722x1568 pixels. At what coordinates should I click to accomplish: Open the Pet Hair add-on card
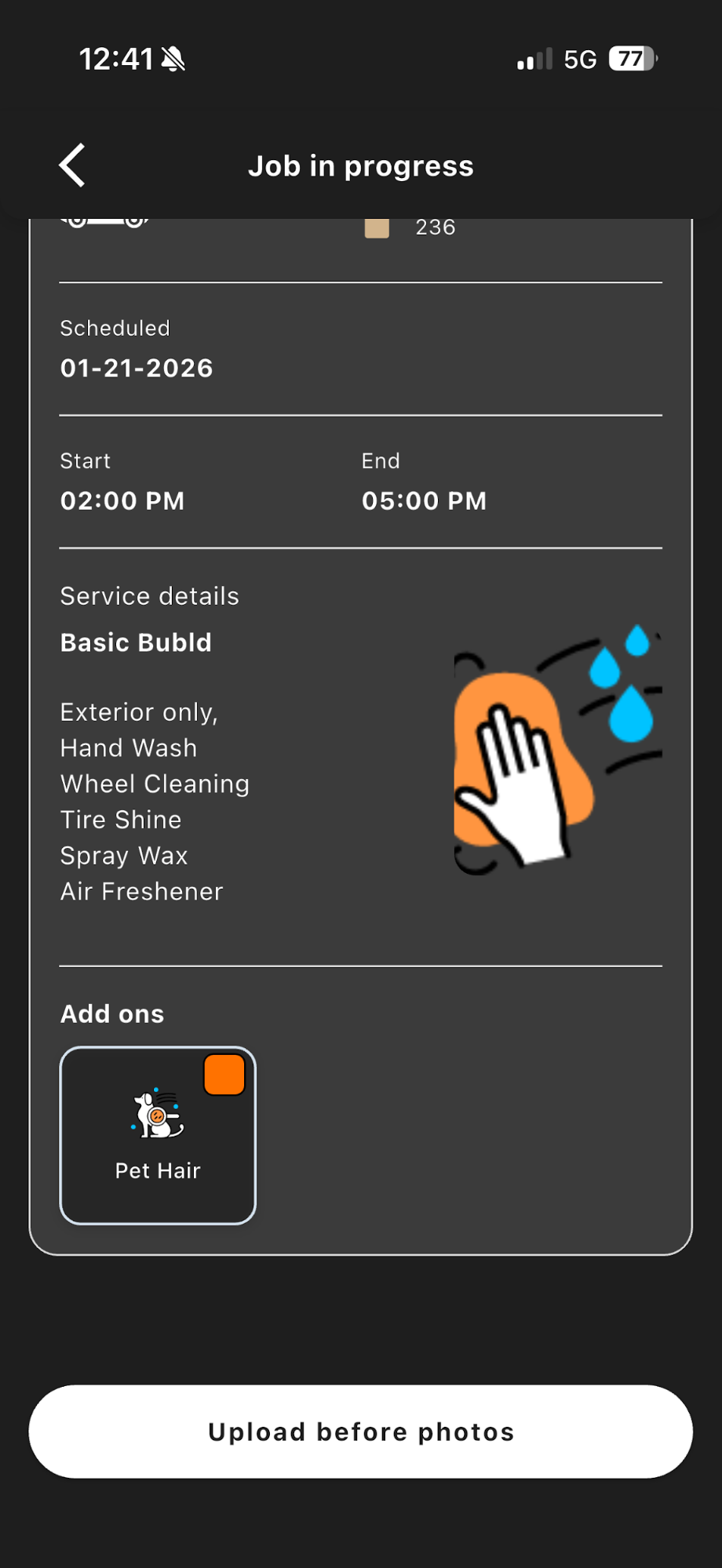(158, 1135)
